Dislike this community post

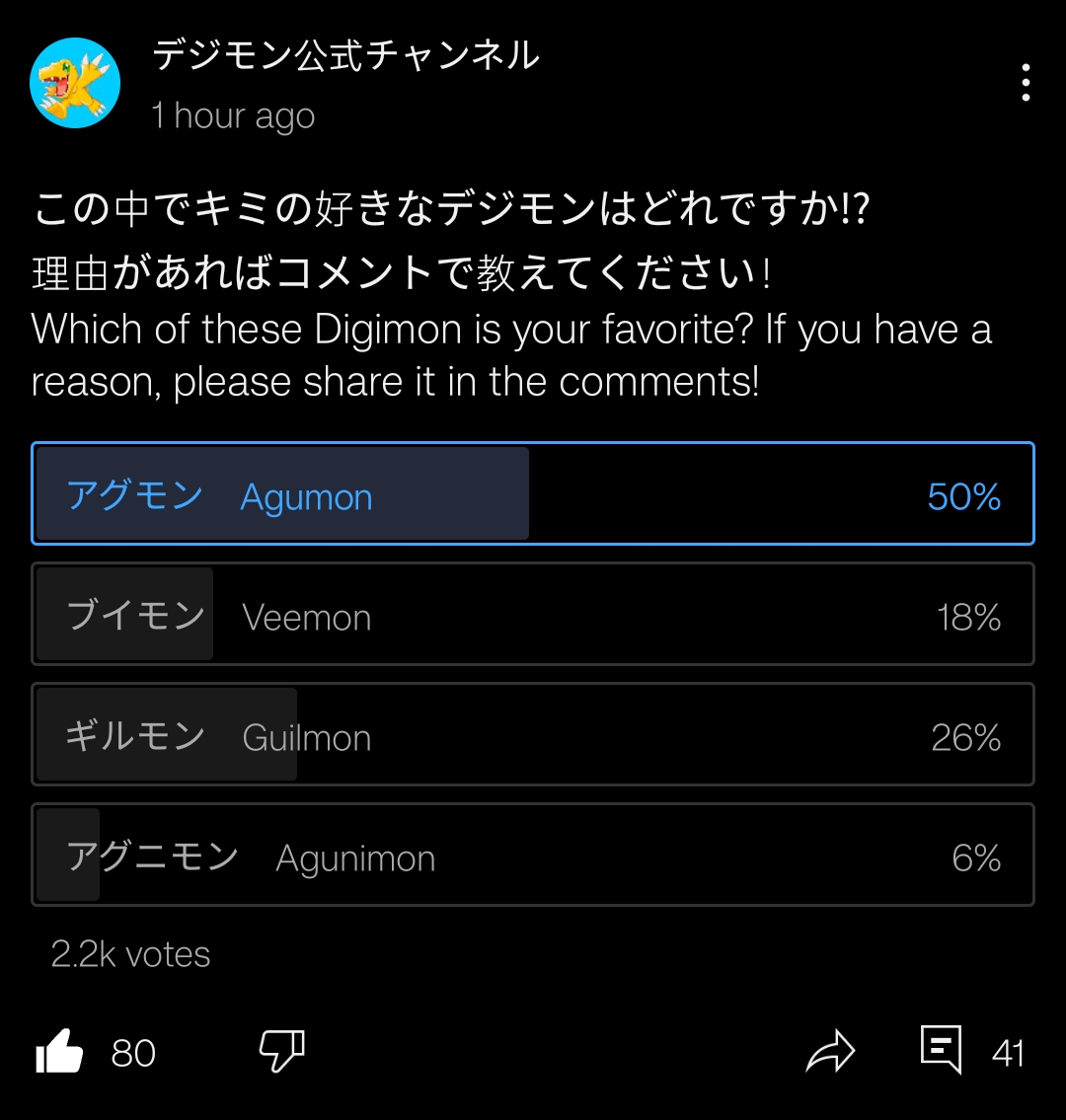click(281, 1052)
